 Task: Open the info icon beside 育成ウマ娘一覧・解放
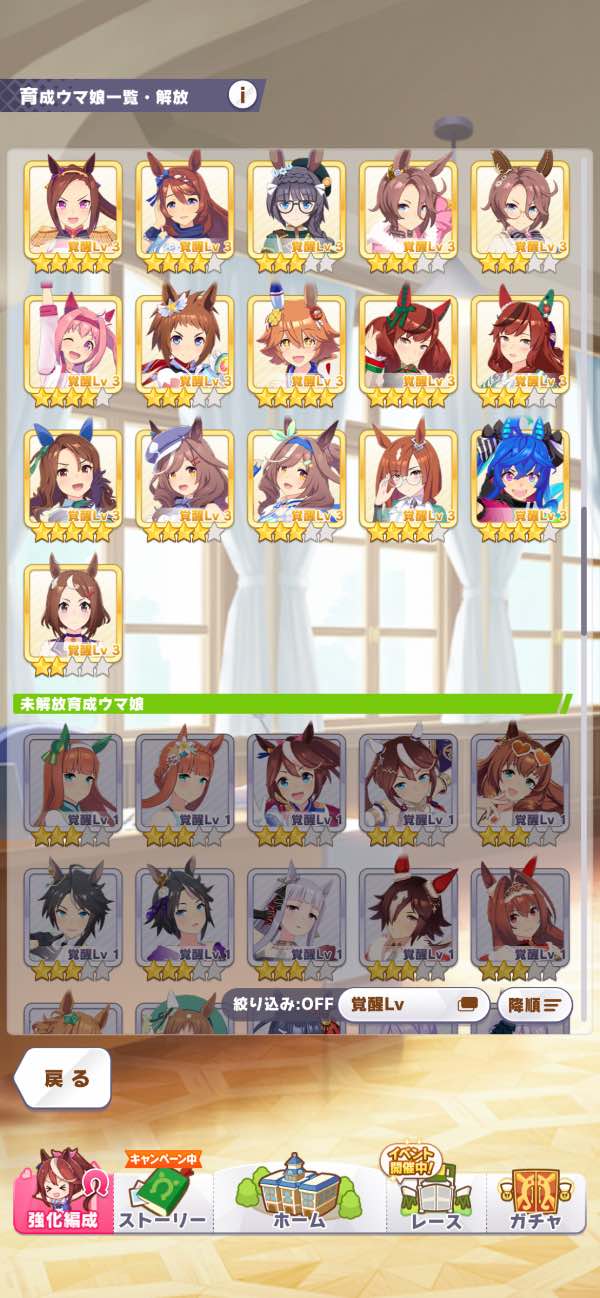click(242, 95)
